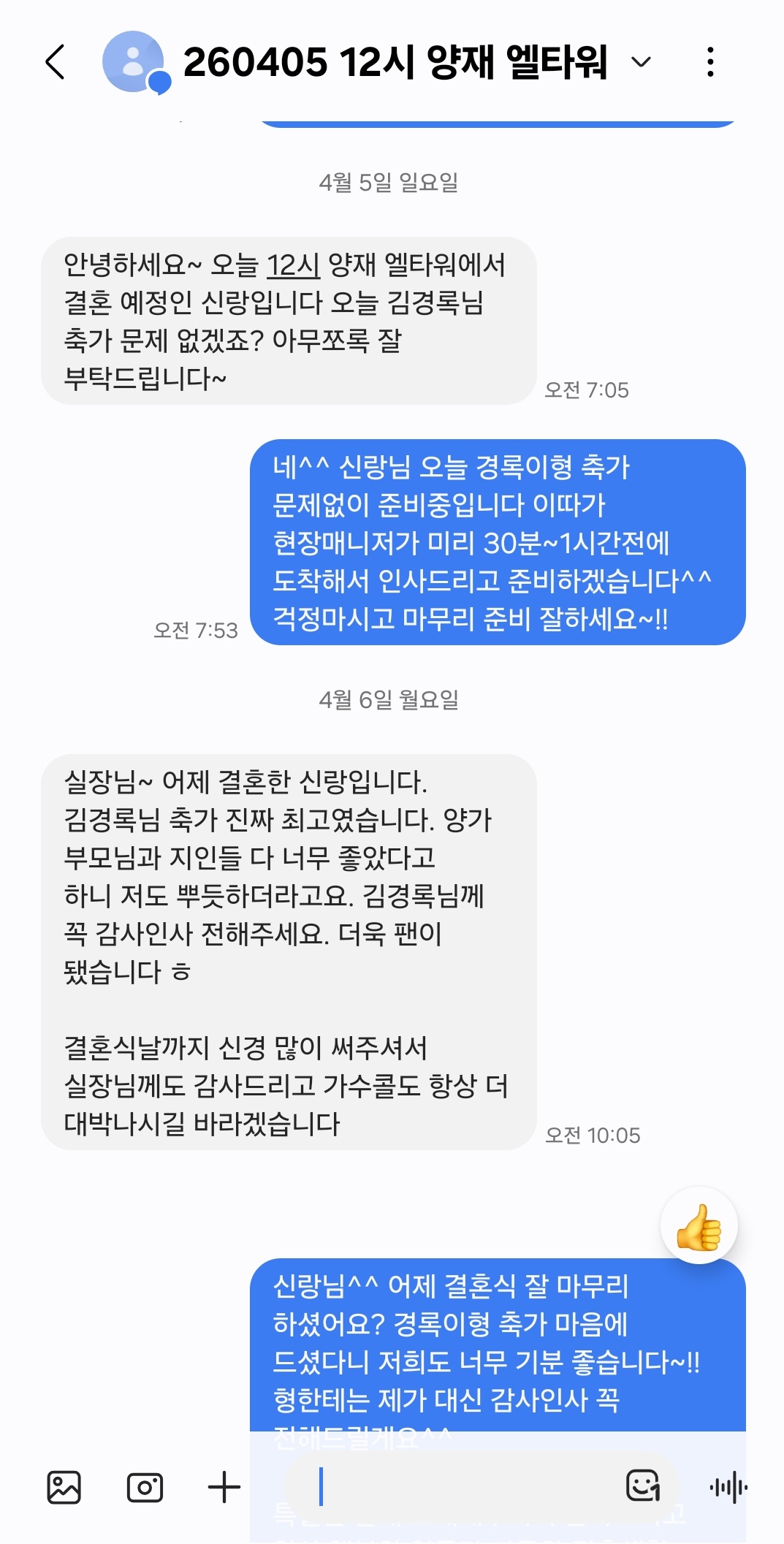This screenshot has width=784, height=1544.
Task: Attach a photo from the gallery
Action: click(64, 1487)
